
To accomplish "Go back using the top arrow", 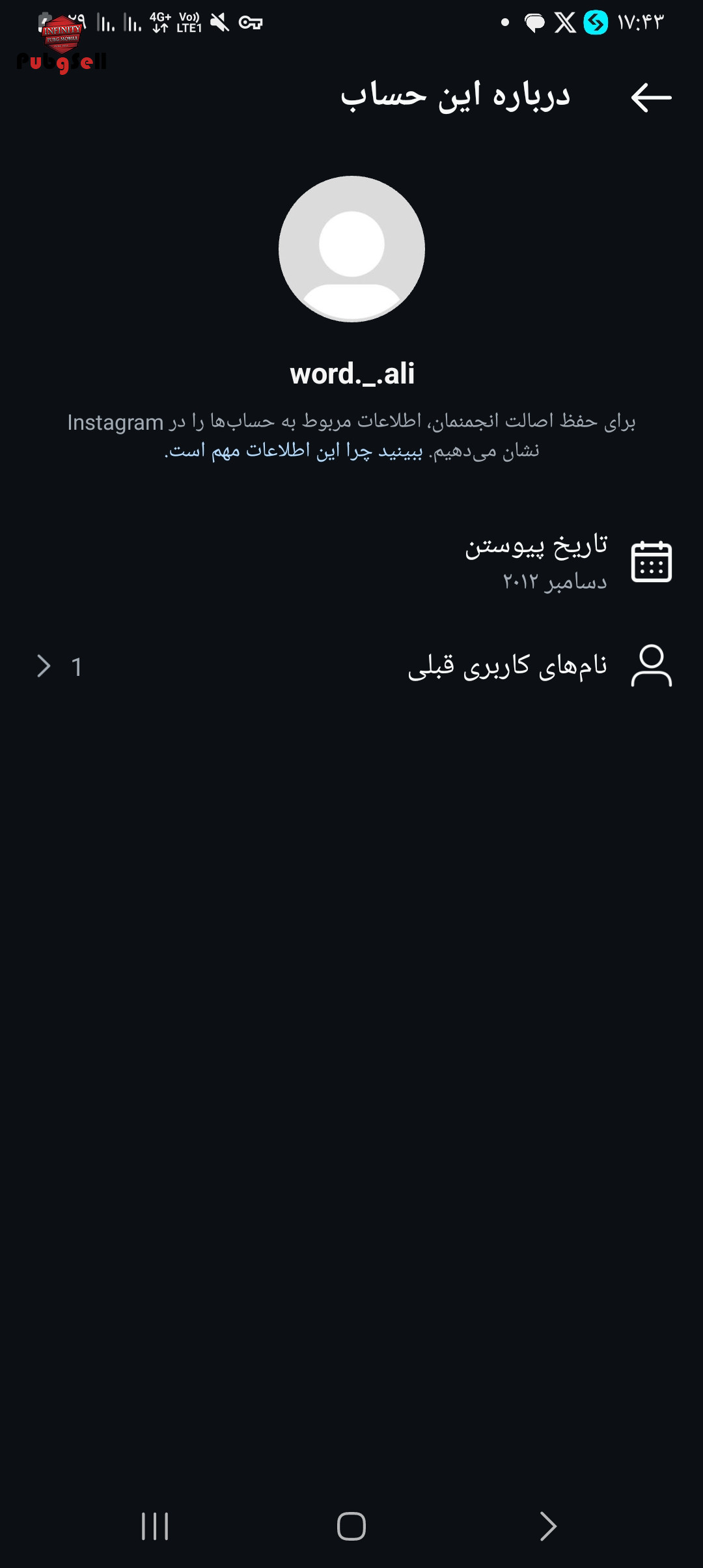I will (651, 98).
